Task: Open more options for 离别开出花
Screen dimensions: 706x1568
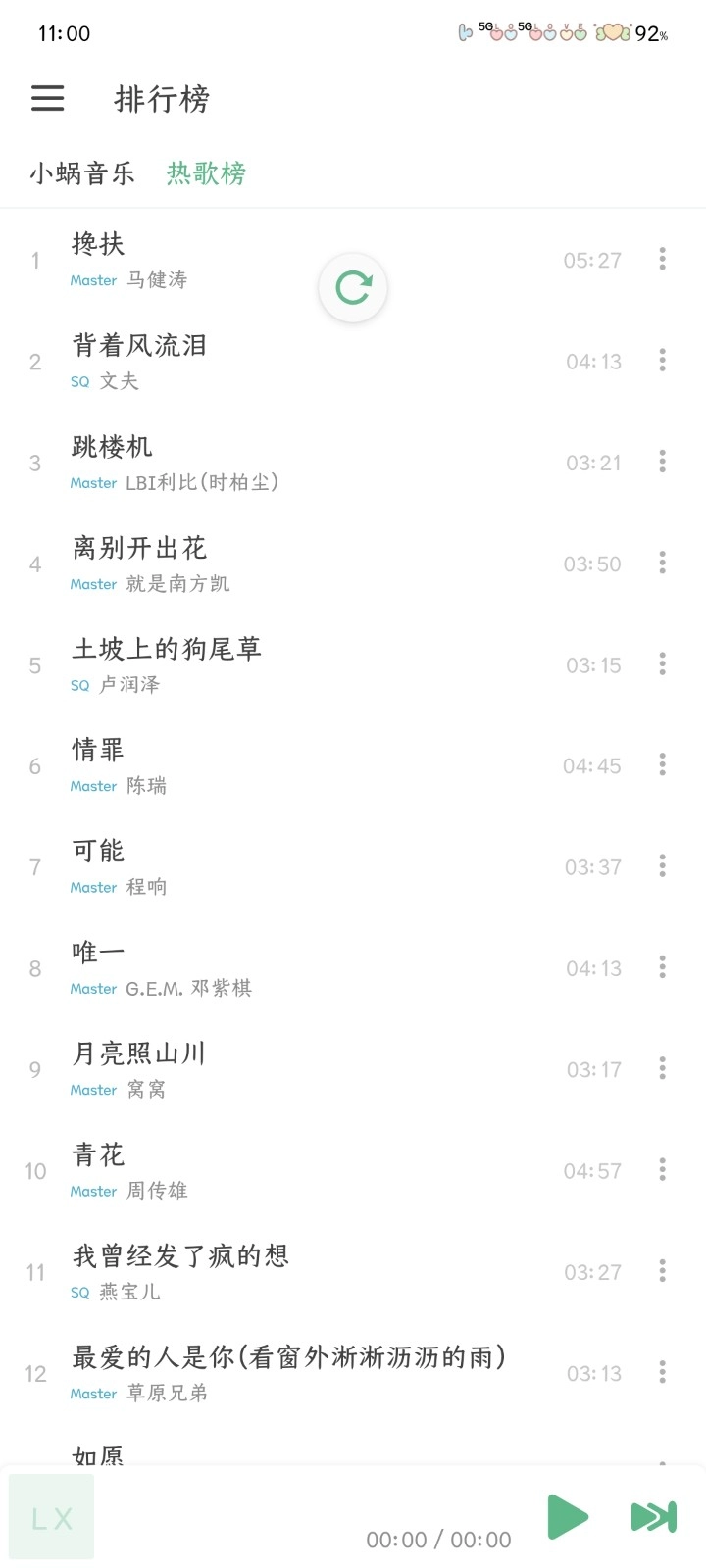Action: pyautogui.click(x=663, y=563)
